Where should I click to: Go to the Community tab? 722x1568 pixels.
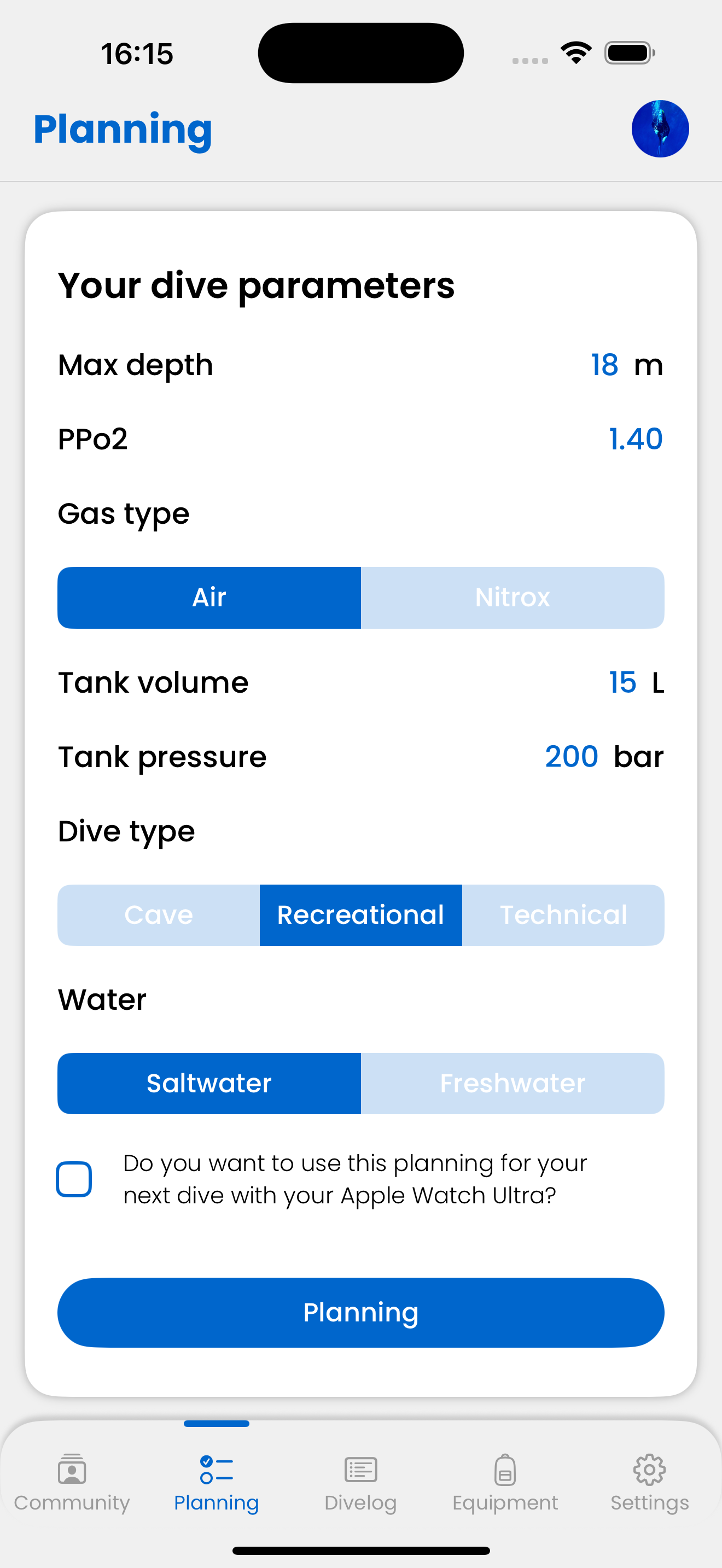pos(72,1483)
